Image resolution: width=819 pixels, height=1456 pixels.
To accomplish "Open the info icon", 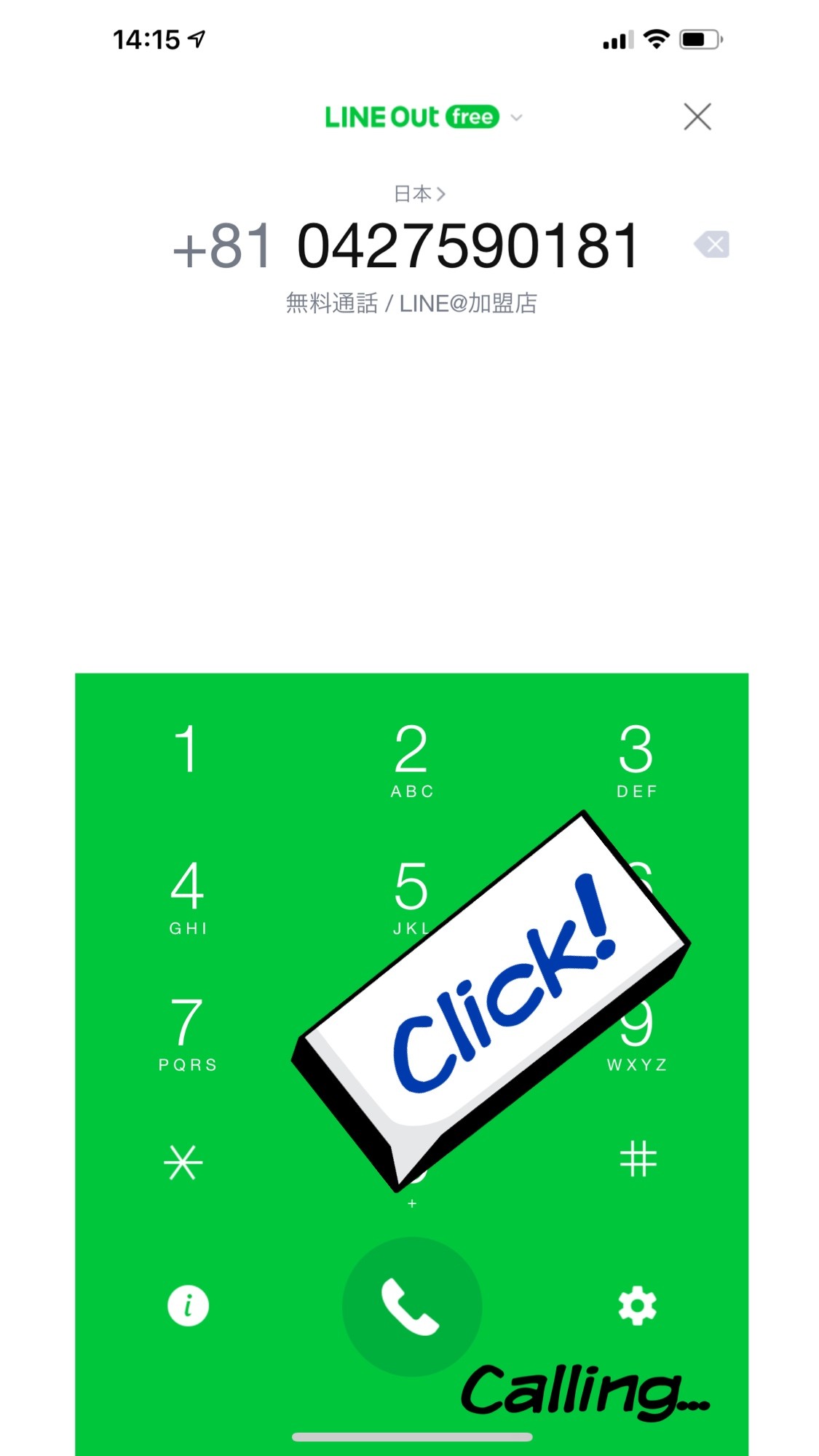I will 188,1306.
